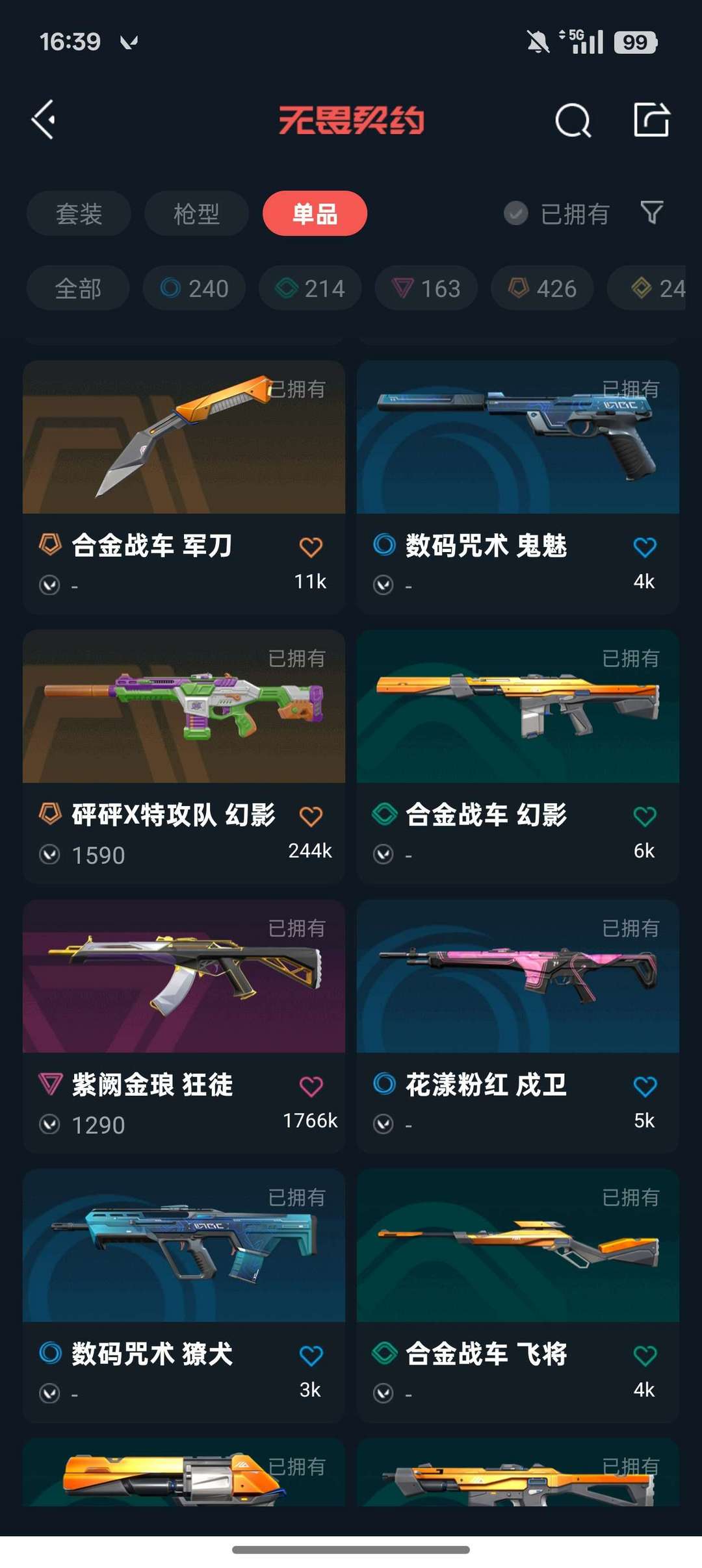
Task: Go back using the back arrow
Action: tap(43, 120)
